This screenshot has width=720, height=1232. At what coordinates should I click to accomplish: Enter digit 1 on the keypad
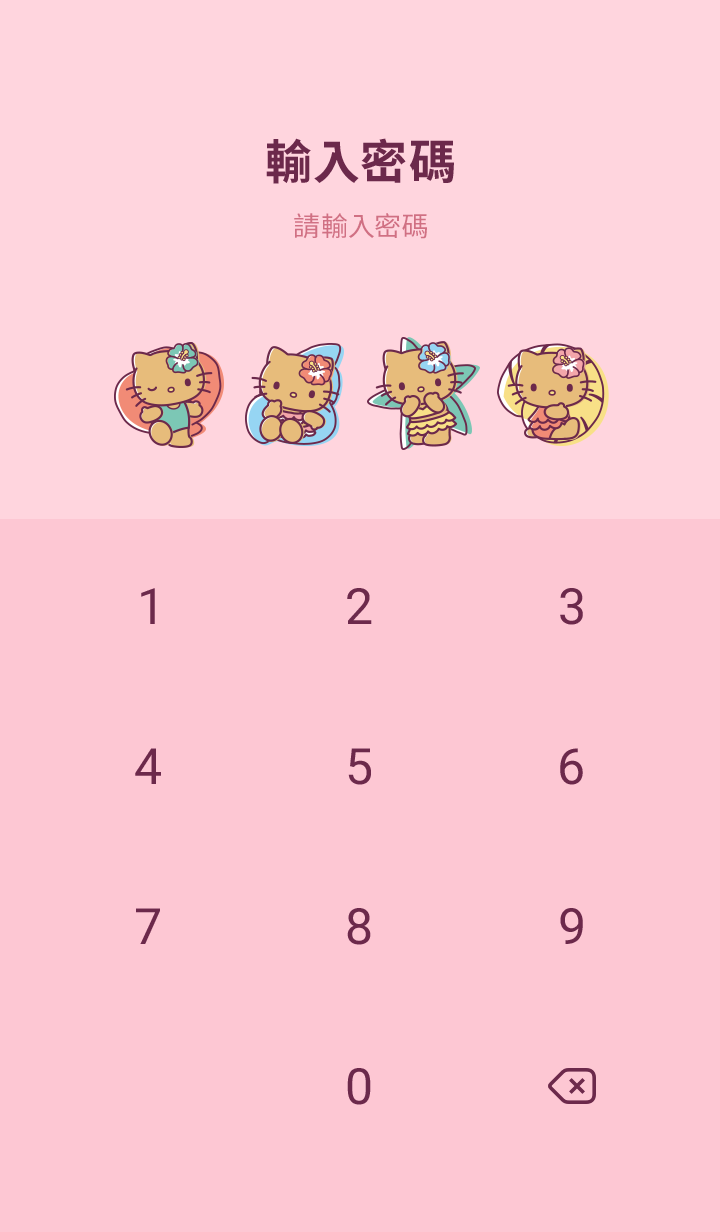149,607
